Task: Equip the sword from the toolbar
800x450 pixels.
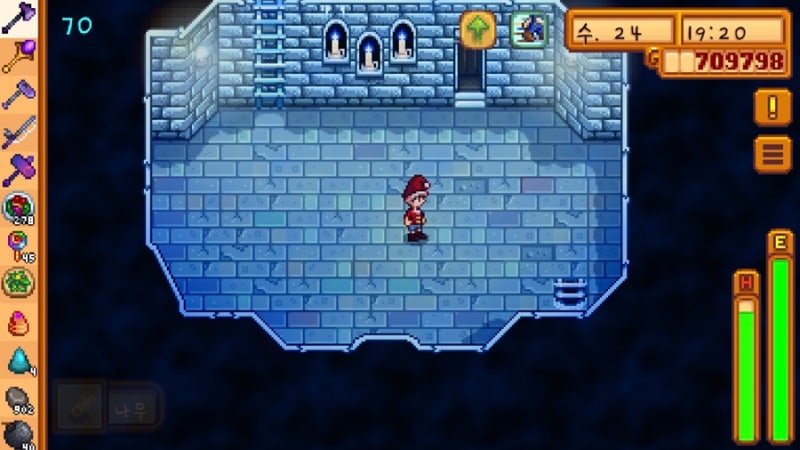Action: click(x=20, y=131)
